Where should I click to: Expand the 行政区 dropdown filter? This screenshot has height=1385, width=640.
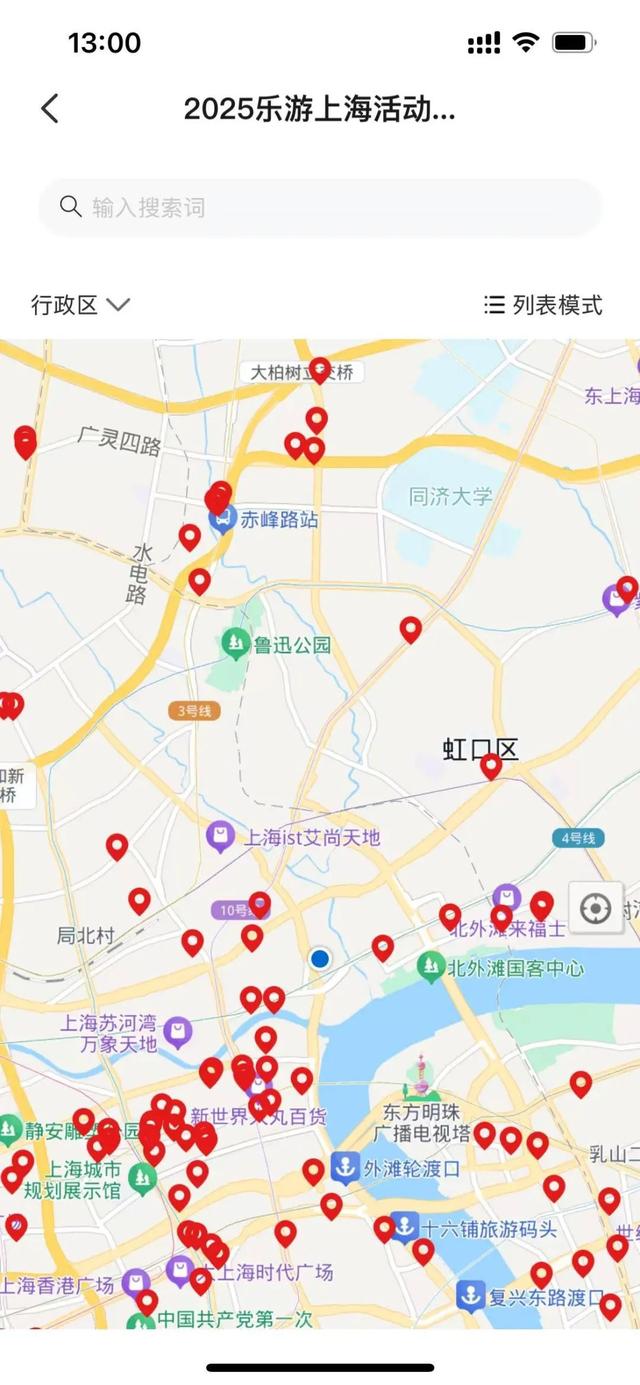click(x=80, y=305)
